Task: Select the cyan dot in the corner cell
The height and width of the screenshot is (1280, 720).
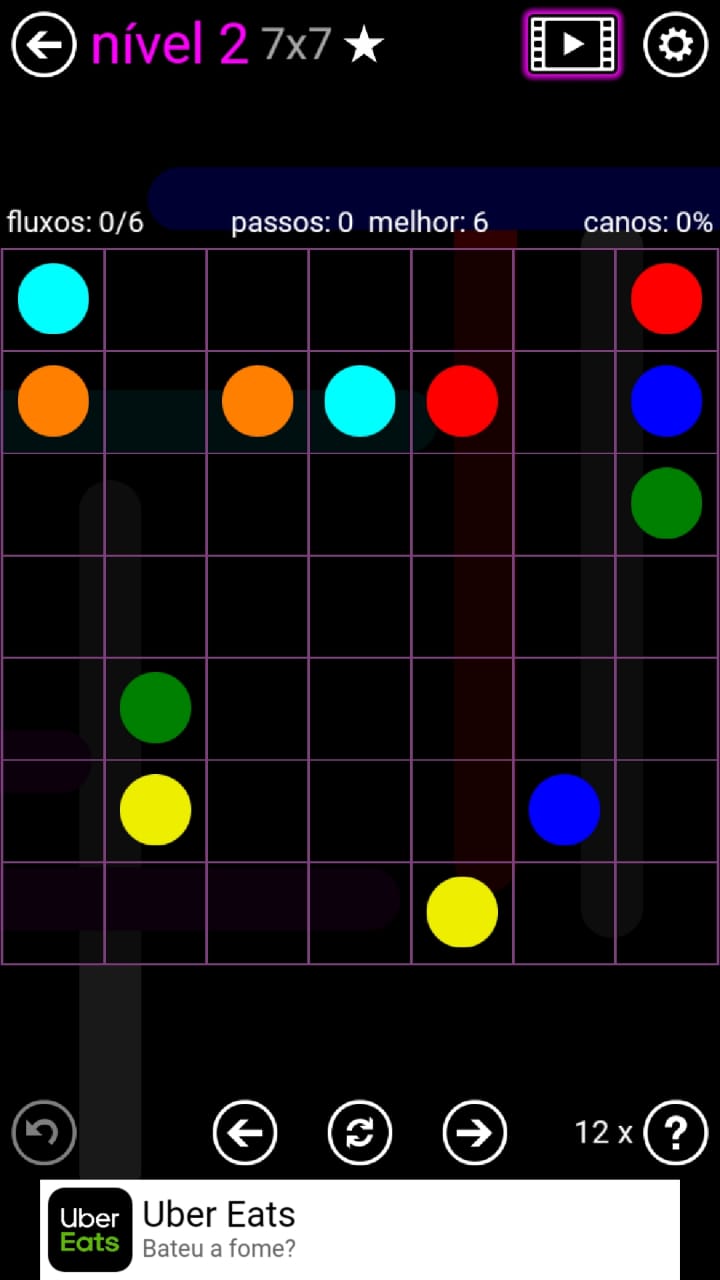Action: click(53, 299)
